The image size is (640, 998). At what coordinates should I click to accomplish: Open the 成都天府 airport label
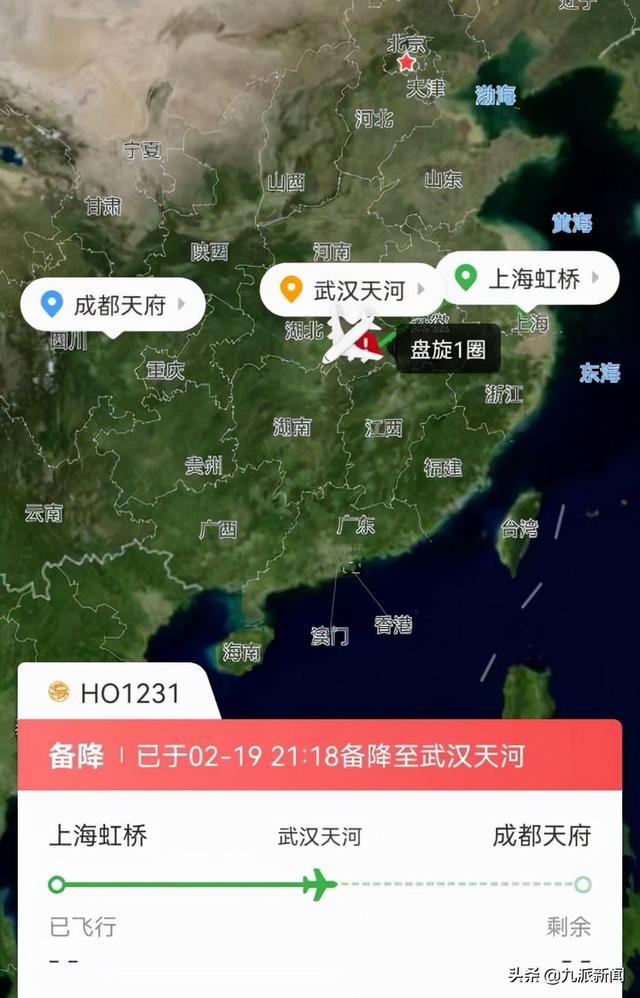(113, 305)
